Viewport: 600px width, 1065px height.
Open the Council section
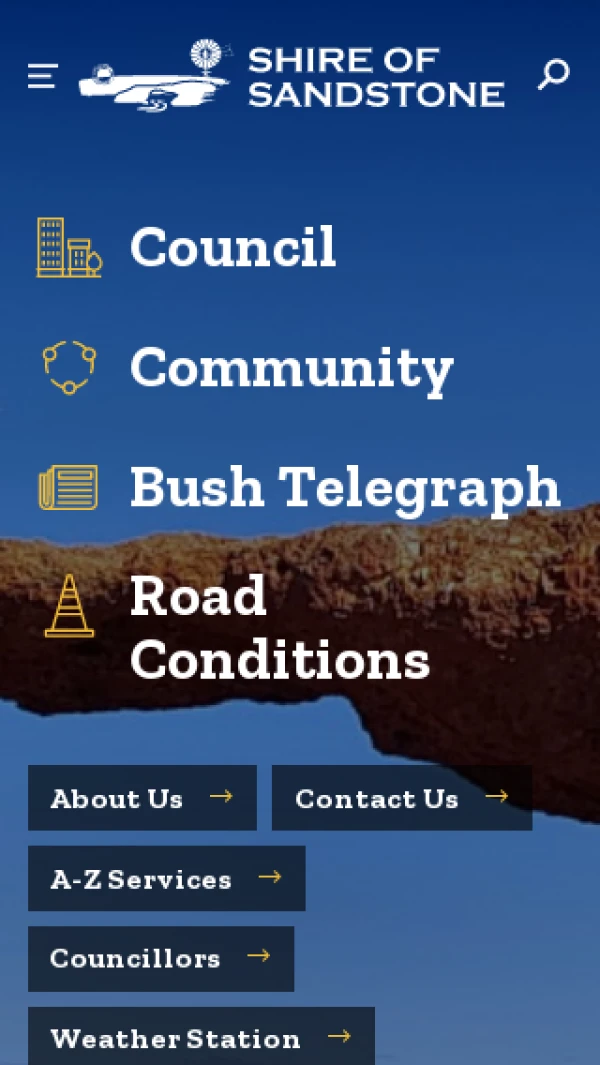(x=232, y=247)
